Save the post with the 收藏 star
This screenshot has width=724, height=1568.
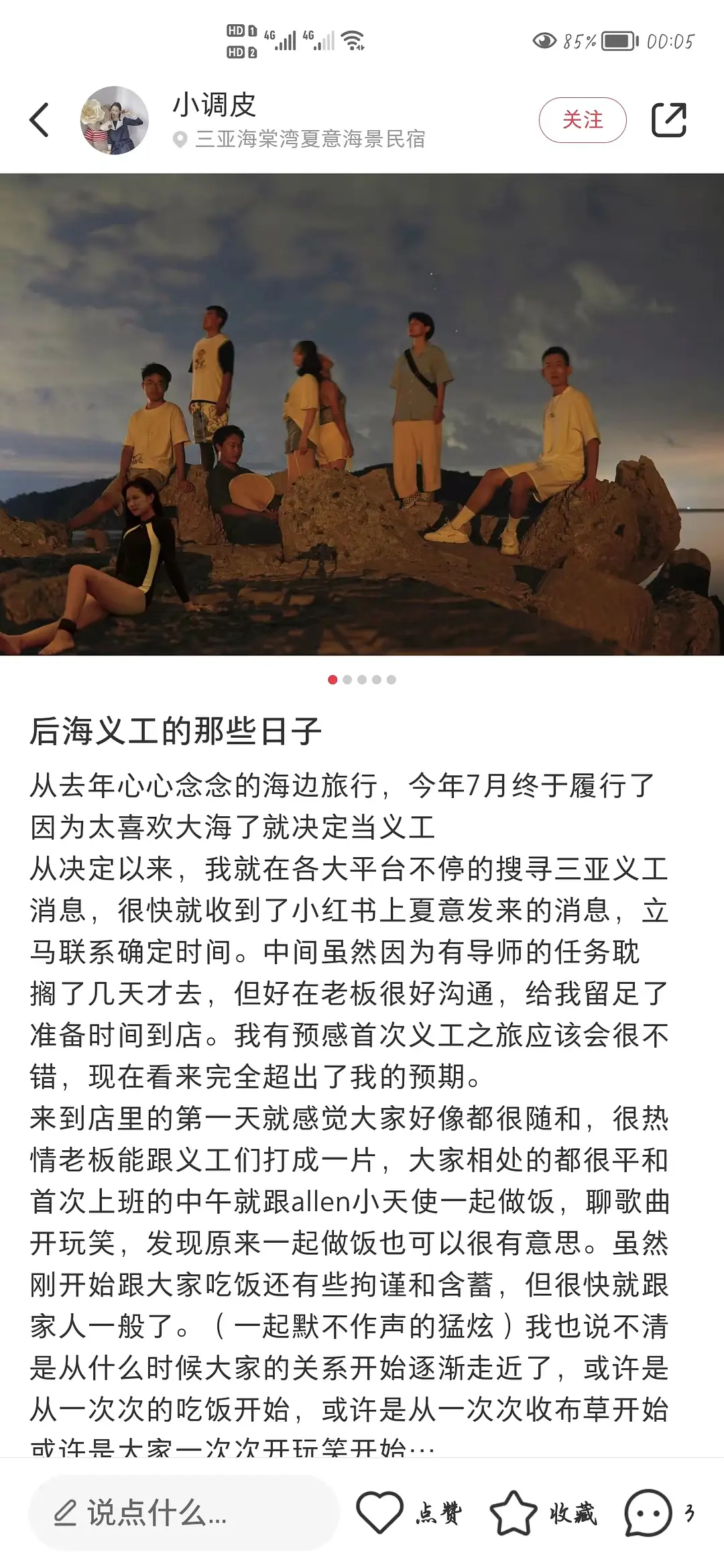[x=514, y=1513]
